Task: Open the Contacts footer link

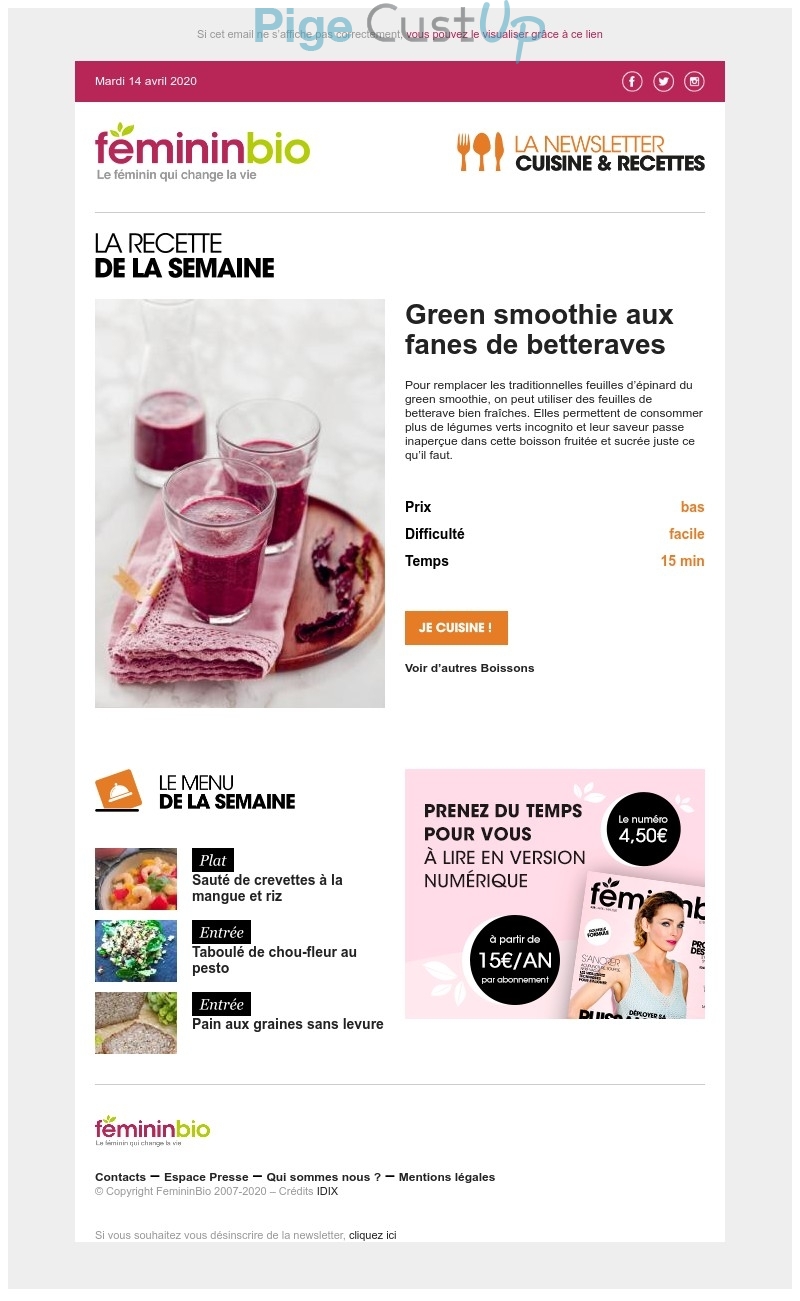Action: (x=120, y=1177)
